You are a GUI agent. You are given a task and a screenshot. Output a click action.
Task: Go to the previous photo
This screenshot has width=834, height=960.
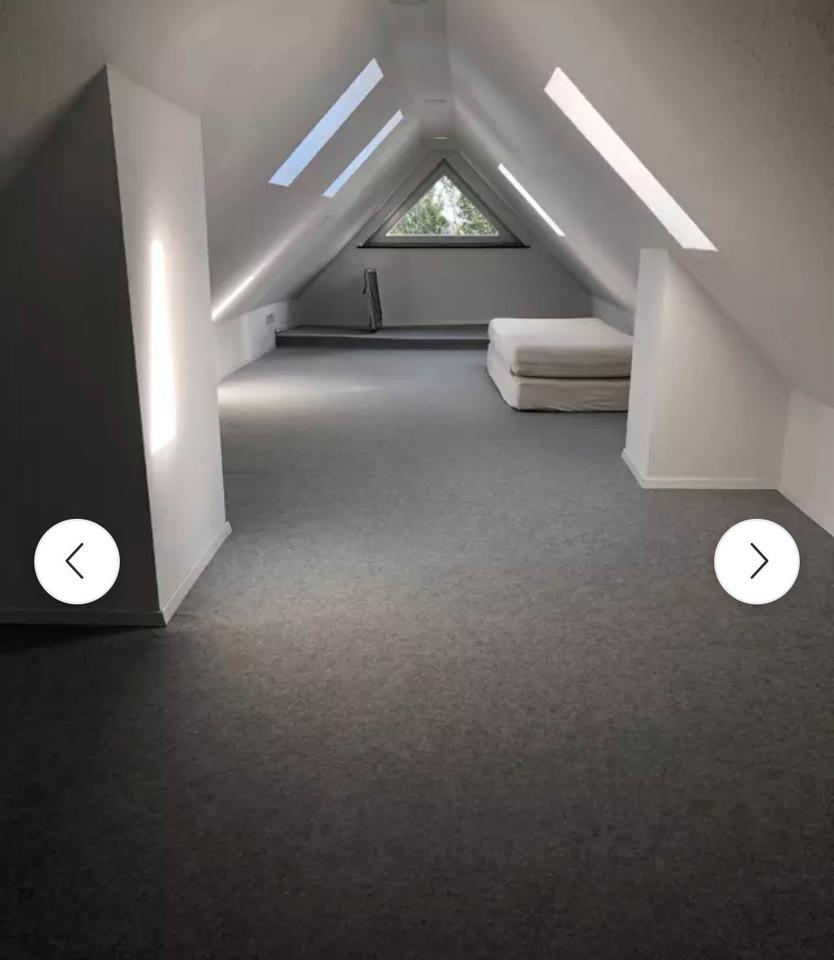click(x=77, y=561)
